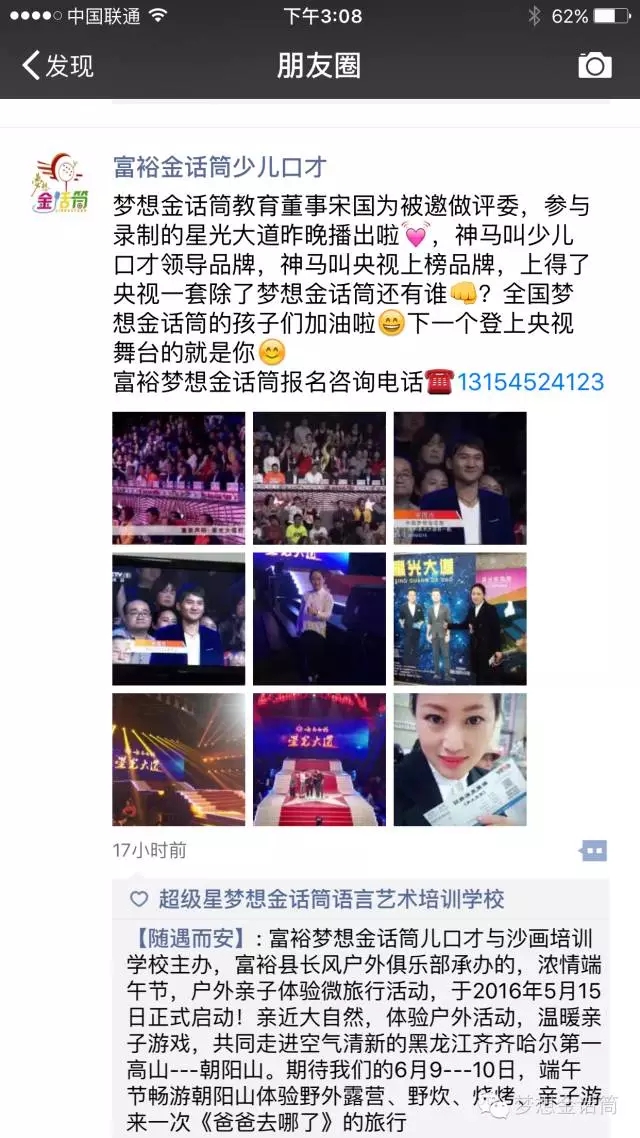The width and height of the screenshot is (640, 1138).
Task: View the photo of woman on stage
Action: coord(319,619)
